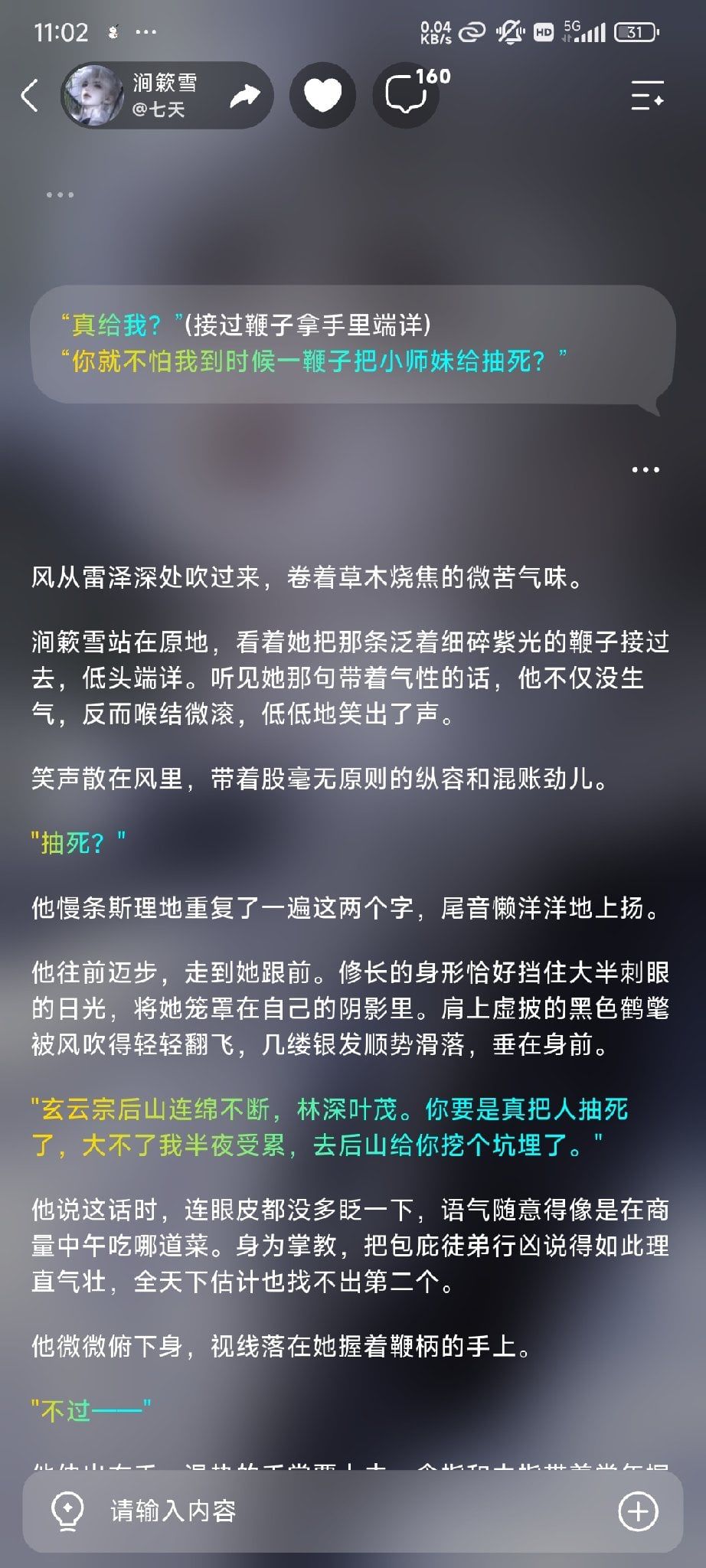
Task: Tap the lightbulb inspiration icon
Action: 67,1511
